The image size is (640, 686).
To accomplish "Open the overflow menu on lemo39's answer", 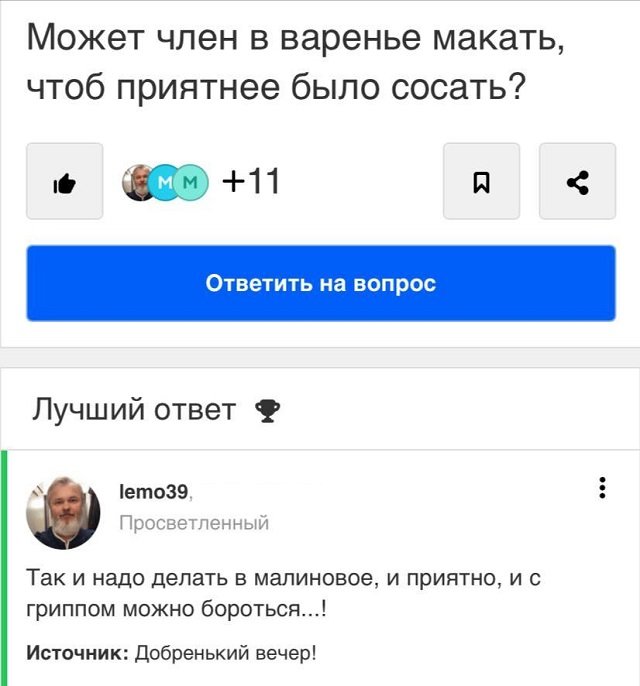I will pos(601,488).
